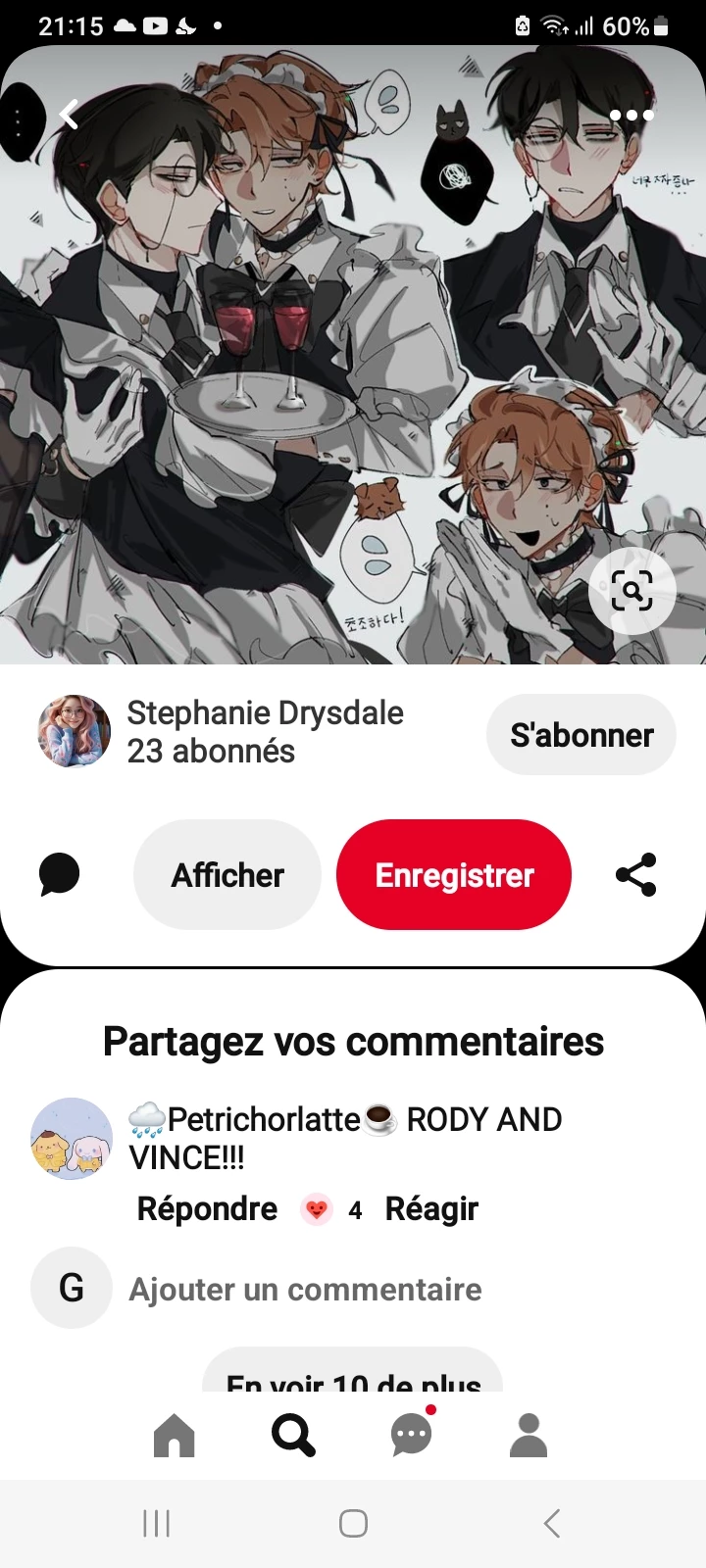The height and width of the screenshot is (1568, 706).
Task: Share this pin
Action: 635,874
